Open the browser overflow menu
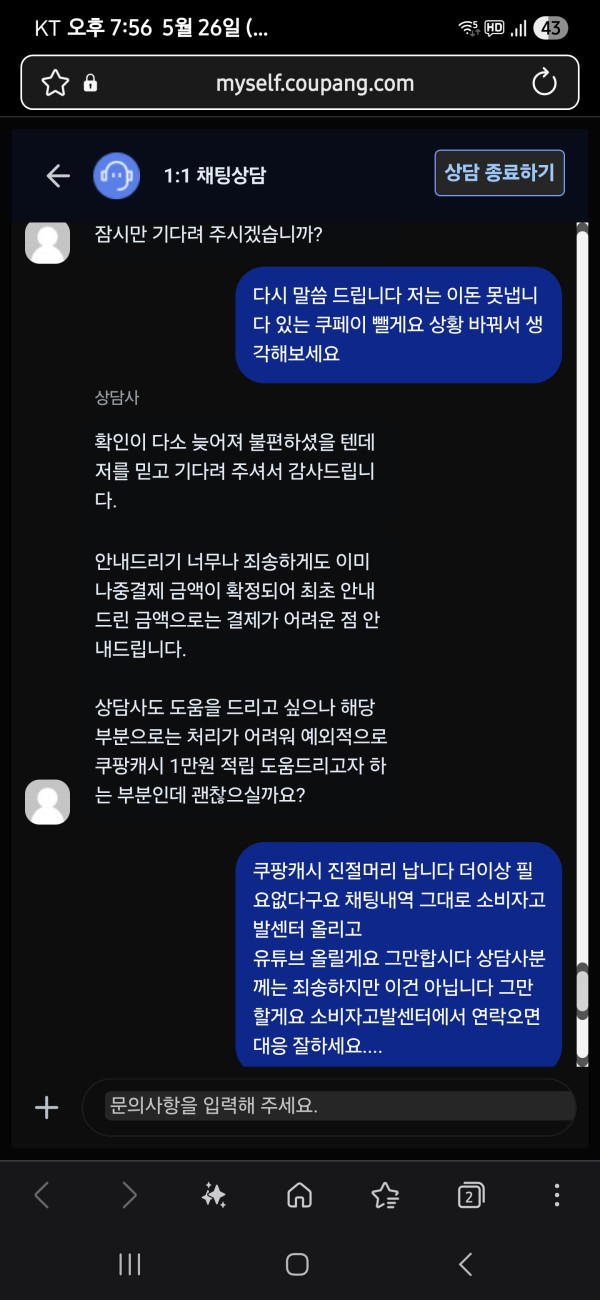 [x=557, y=1195]
